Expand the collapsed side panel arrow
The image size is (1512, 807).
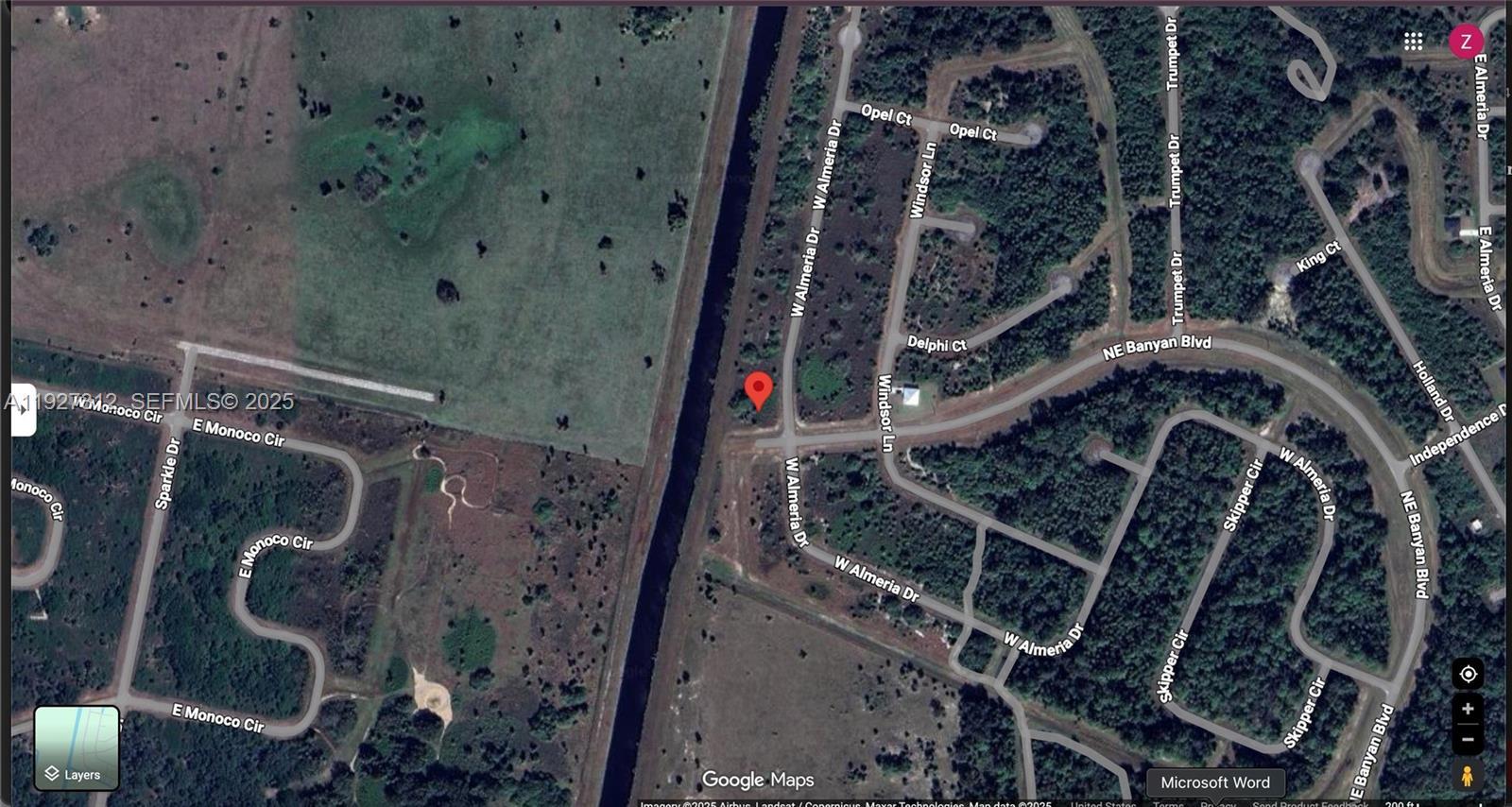[23, 409]
